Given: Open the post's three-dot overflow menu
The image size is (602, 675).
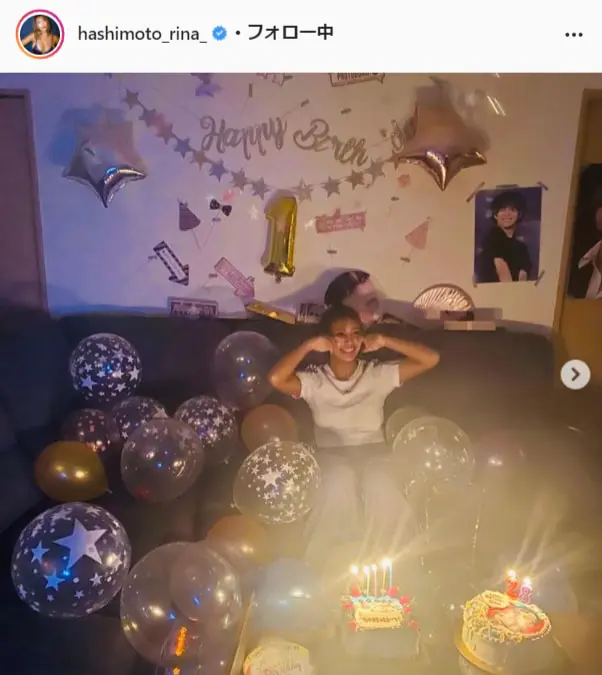Looking at the screenshot, I should click(573, 35).
